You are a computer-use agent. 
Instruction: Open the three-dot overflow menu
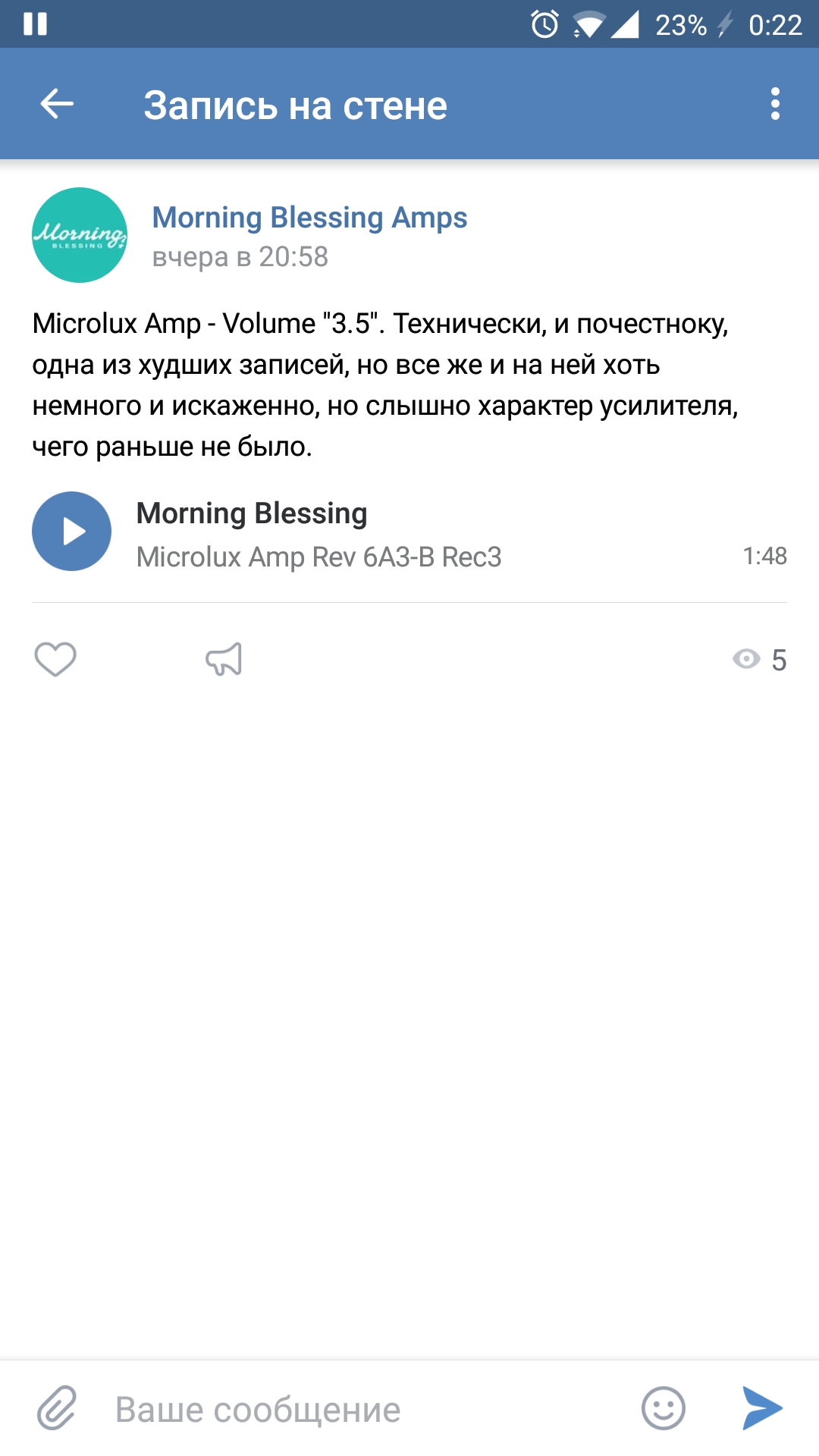click(x=774, y=104)
